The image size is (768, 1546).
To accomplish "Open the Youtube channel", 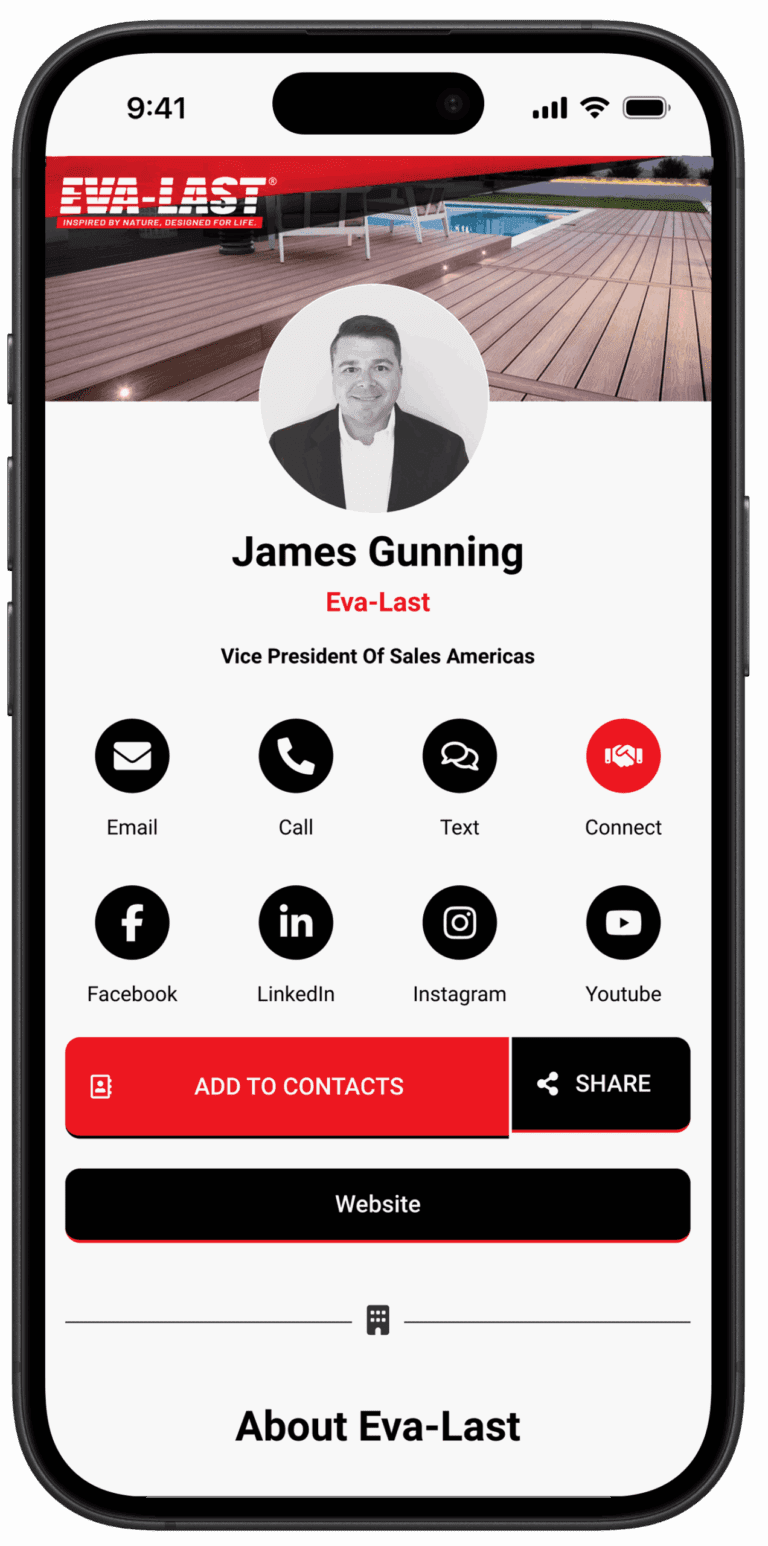I will point(623,922).
